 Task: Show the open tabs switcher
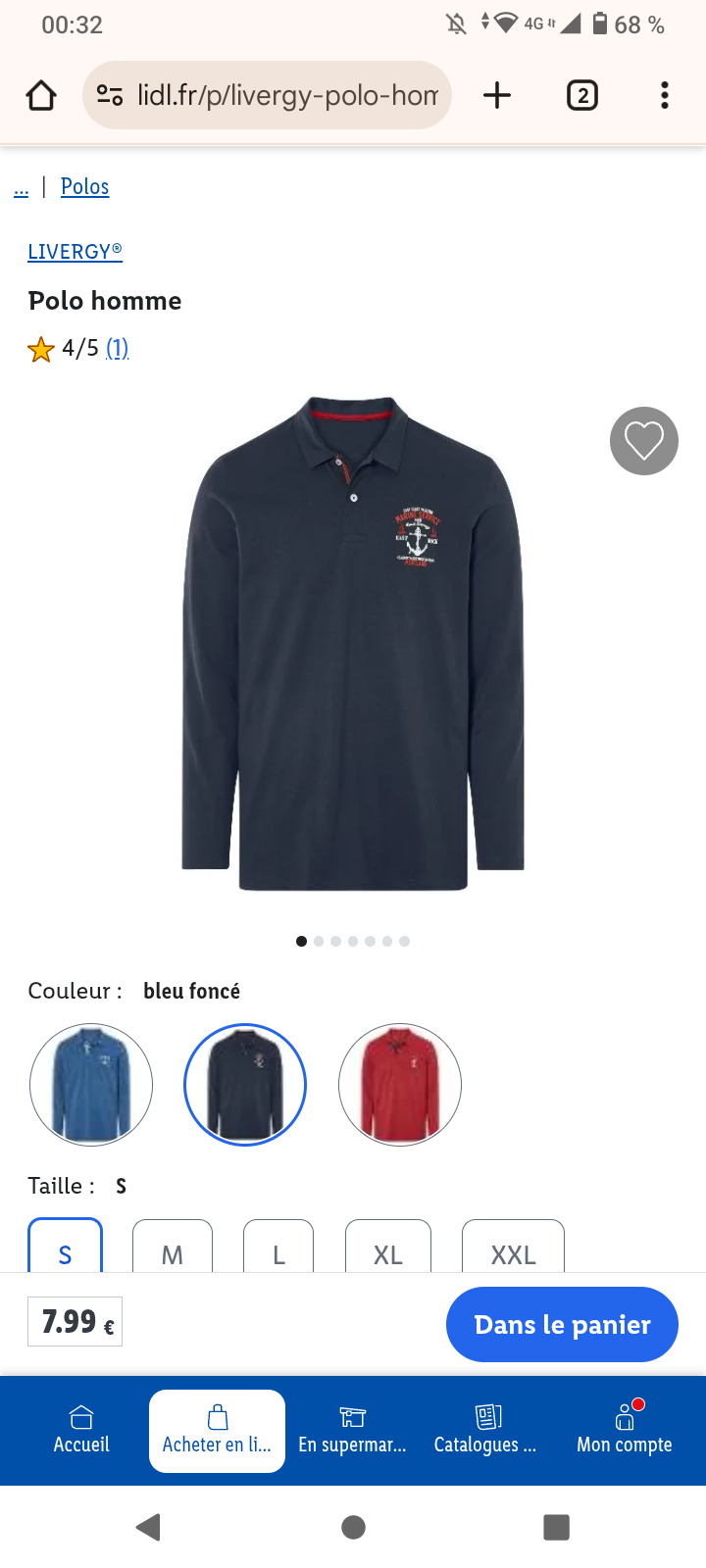click(x=582, y=95)
